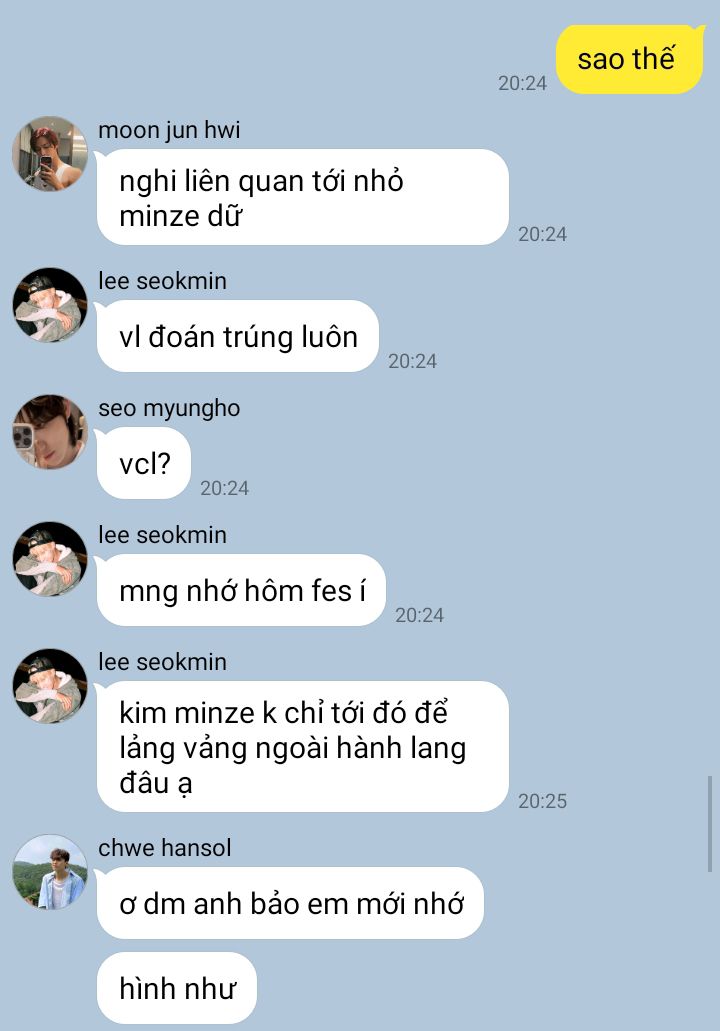This screenshot has height=1031, width=720.
Task: Open moon jun hwi's profile picture
Action: (x=50, y=154)
